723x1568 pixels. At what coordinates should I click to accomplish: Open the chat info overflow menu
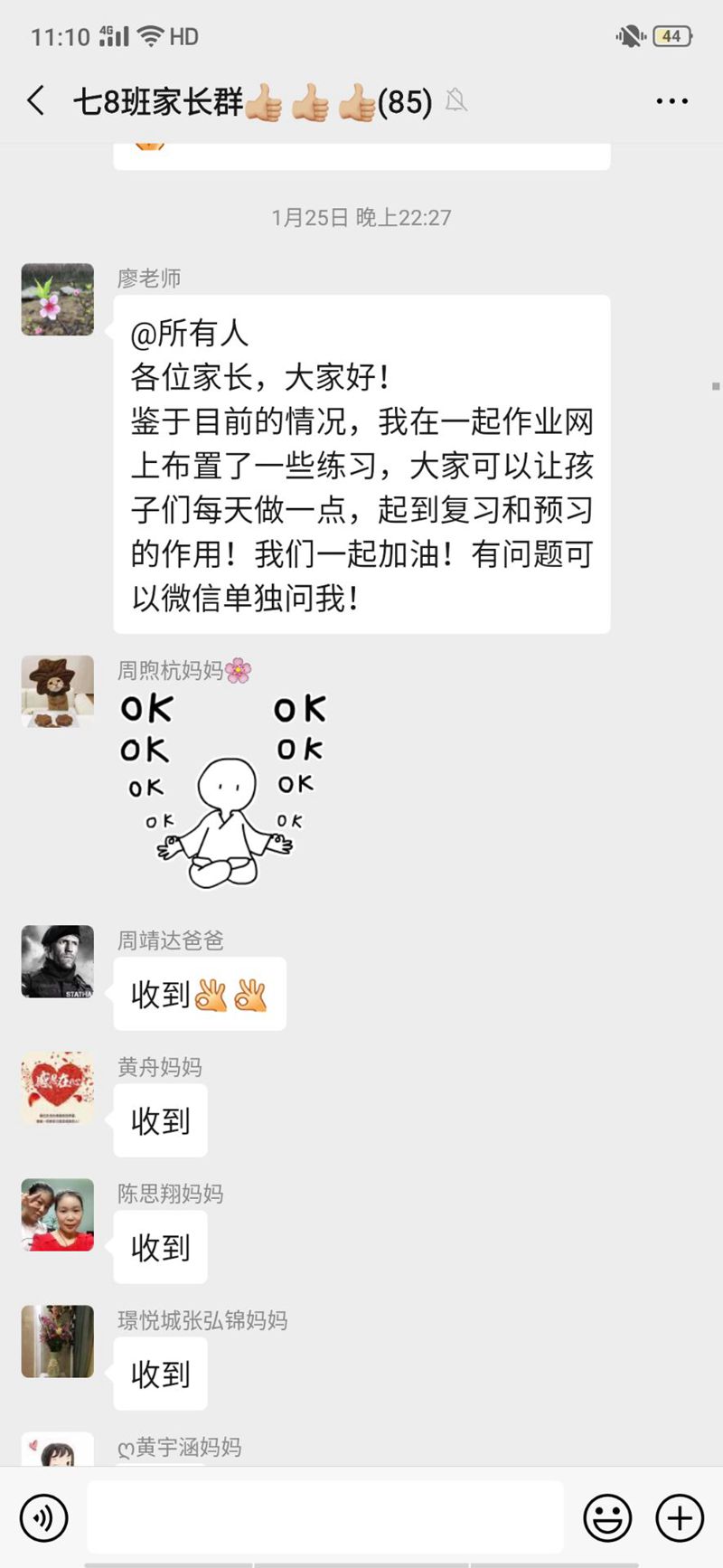click(671, 101)
